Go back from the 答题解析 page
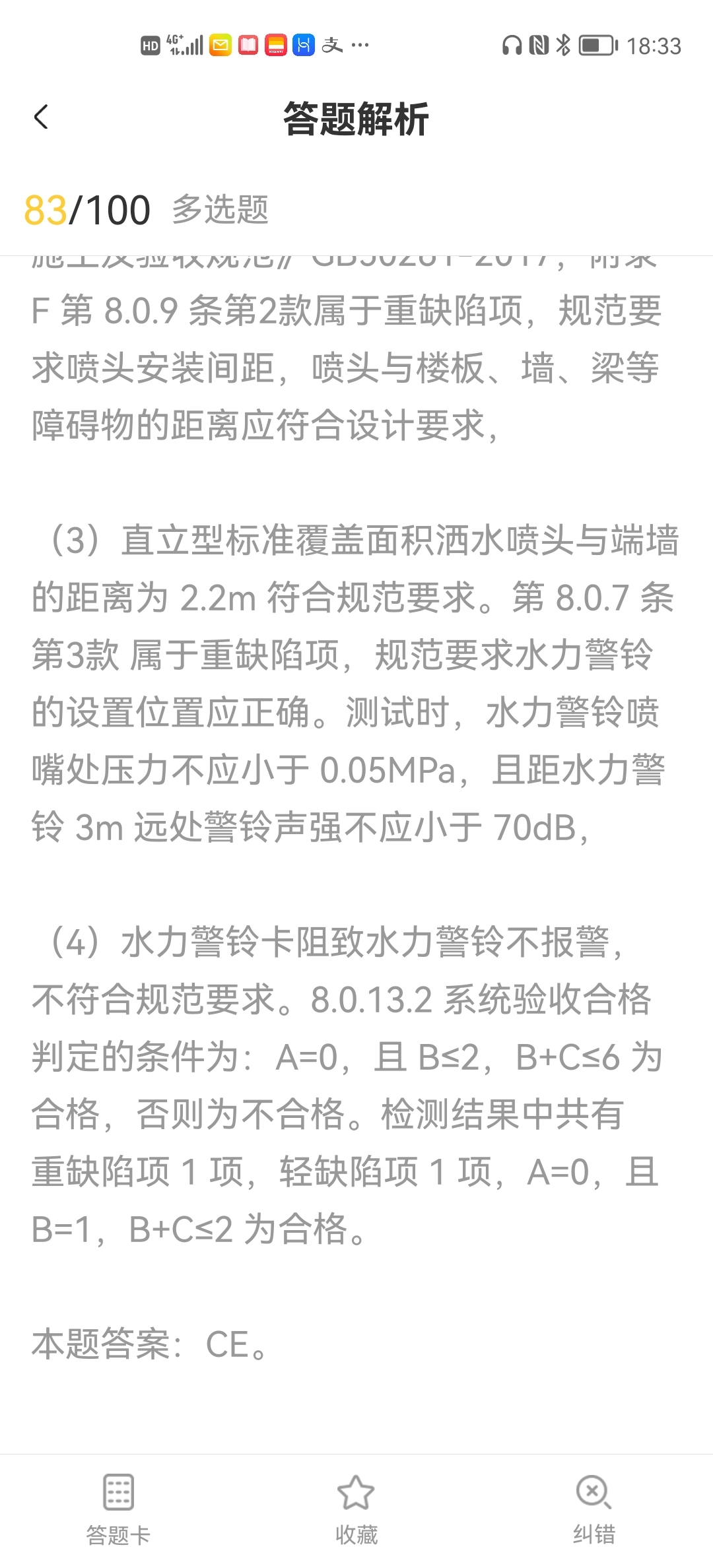This screenshot has width=713, height=1568. tap(41, 117)
